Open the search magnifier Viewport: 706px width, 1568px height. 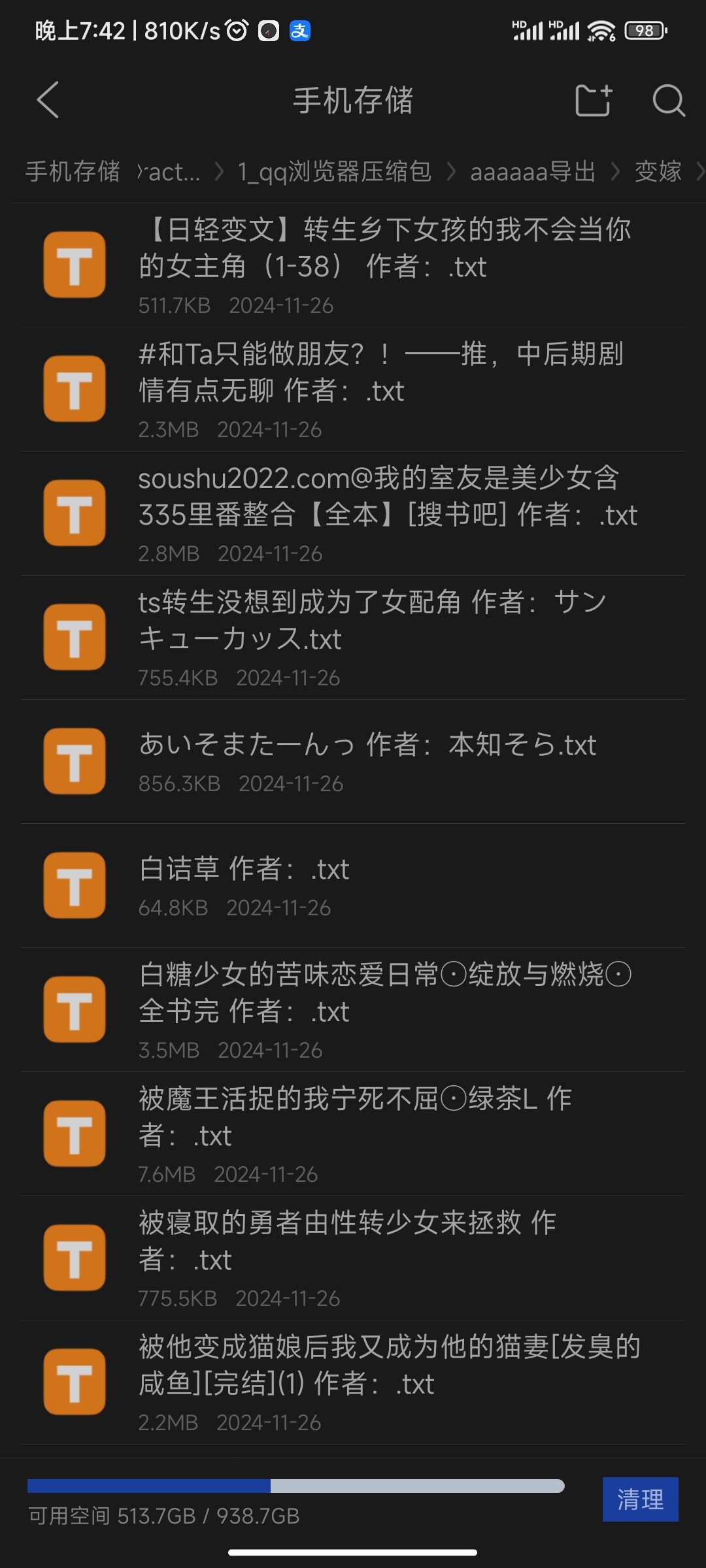click(x=669, y=100)
